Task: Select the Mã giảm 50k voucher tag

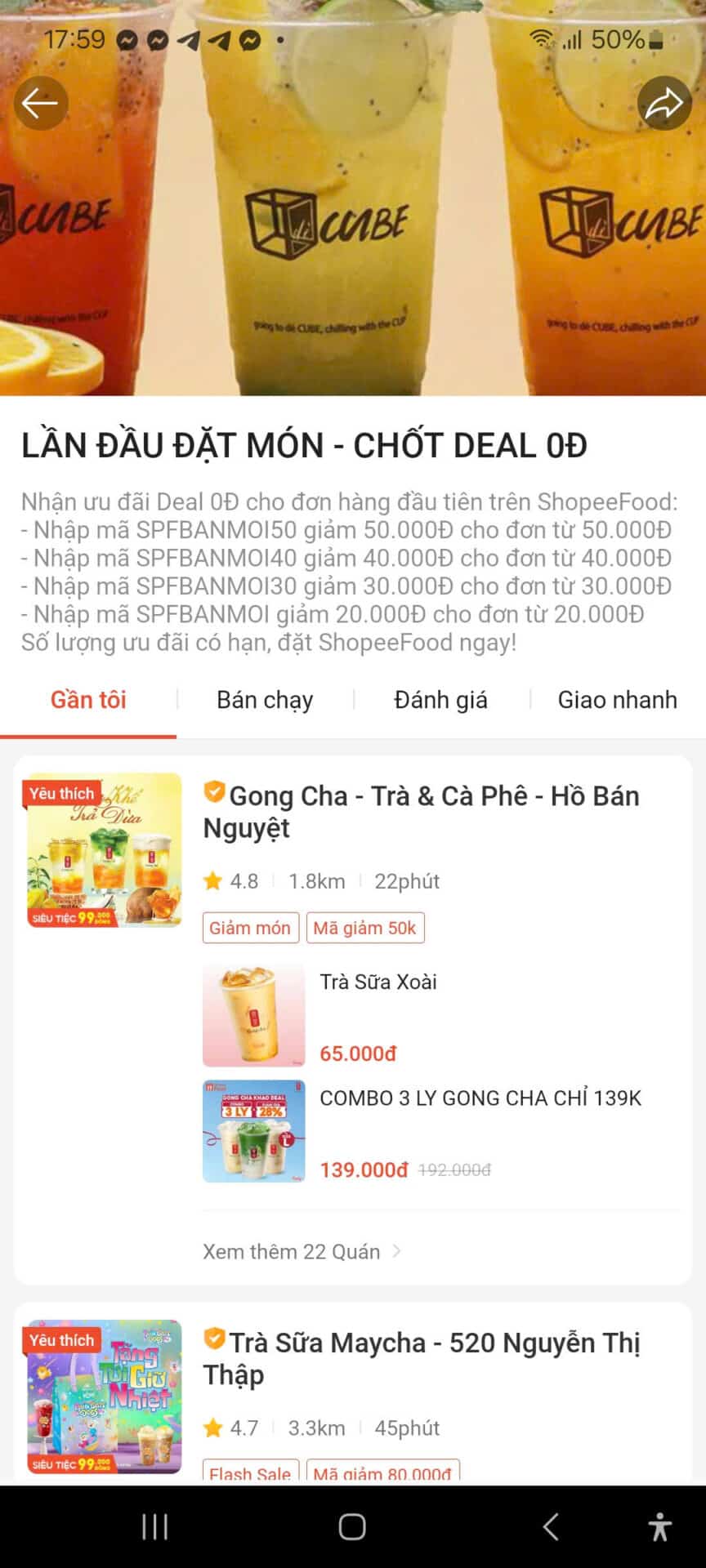Action: click(365, 928)
